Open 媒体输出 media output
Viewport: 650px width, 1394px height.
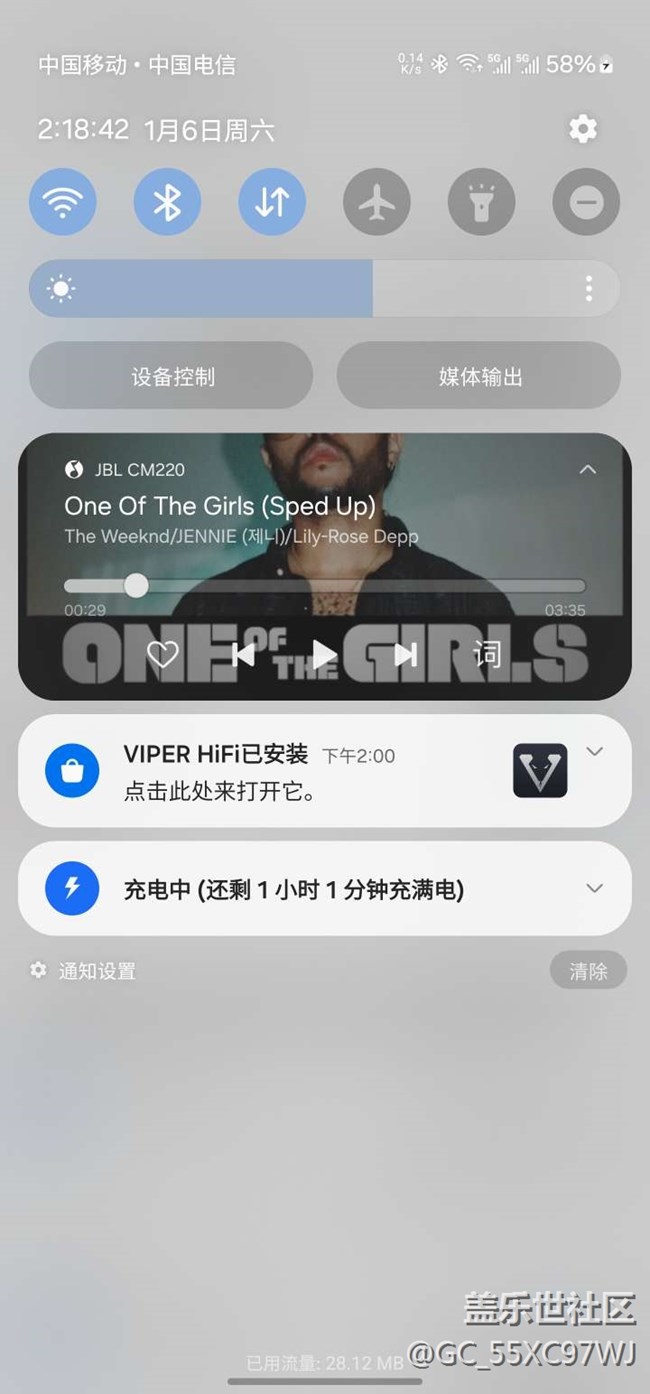(x=479, y=377)
